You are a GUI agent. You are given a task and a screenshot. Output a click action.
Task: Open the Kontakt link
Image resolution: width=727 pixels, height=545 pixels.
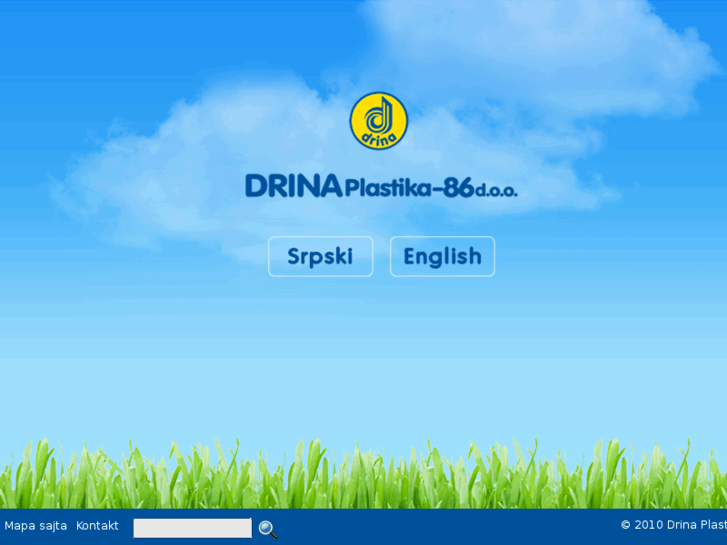click(97, 526)
